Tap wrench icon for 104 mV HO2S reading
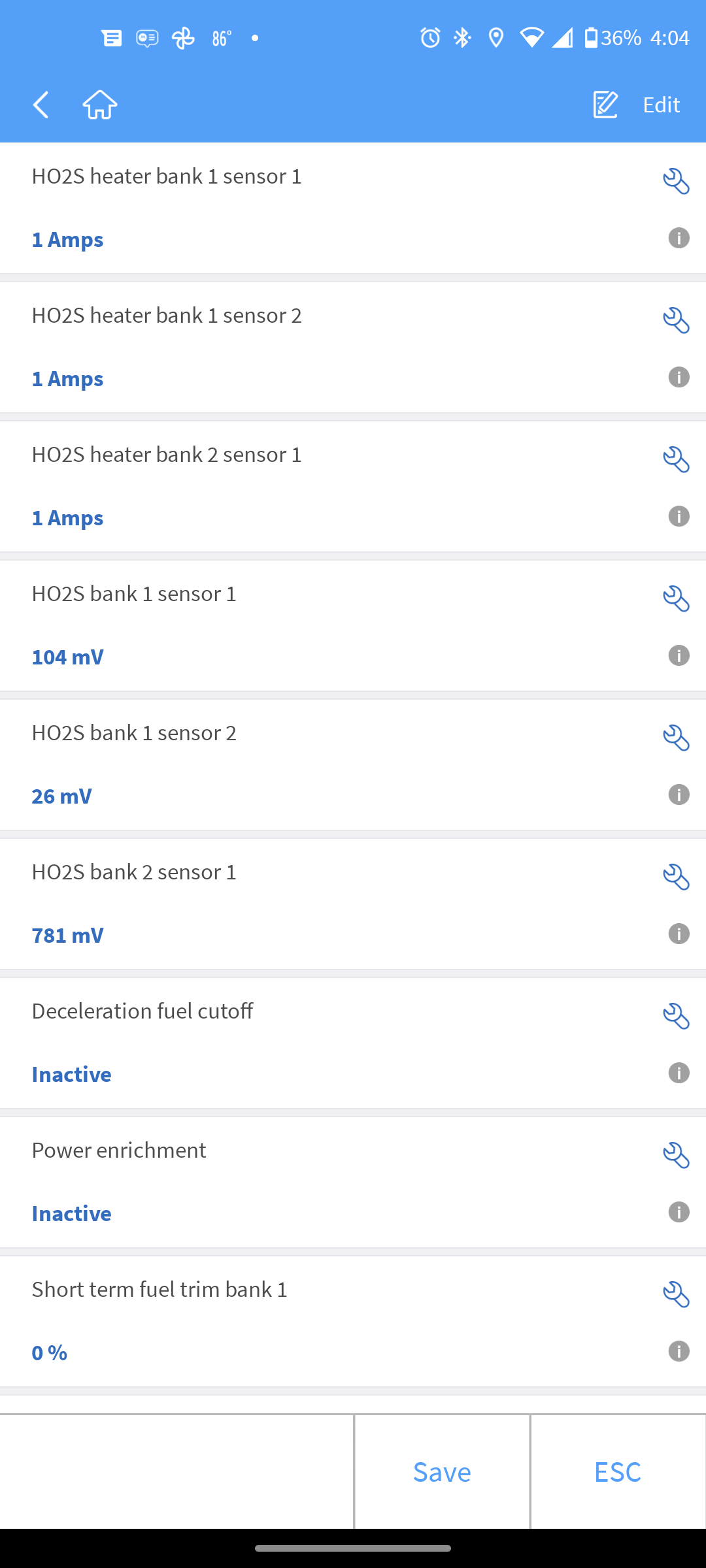The width and height of the screenshot is (706, 1568). (x=677, y=599)
